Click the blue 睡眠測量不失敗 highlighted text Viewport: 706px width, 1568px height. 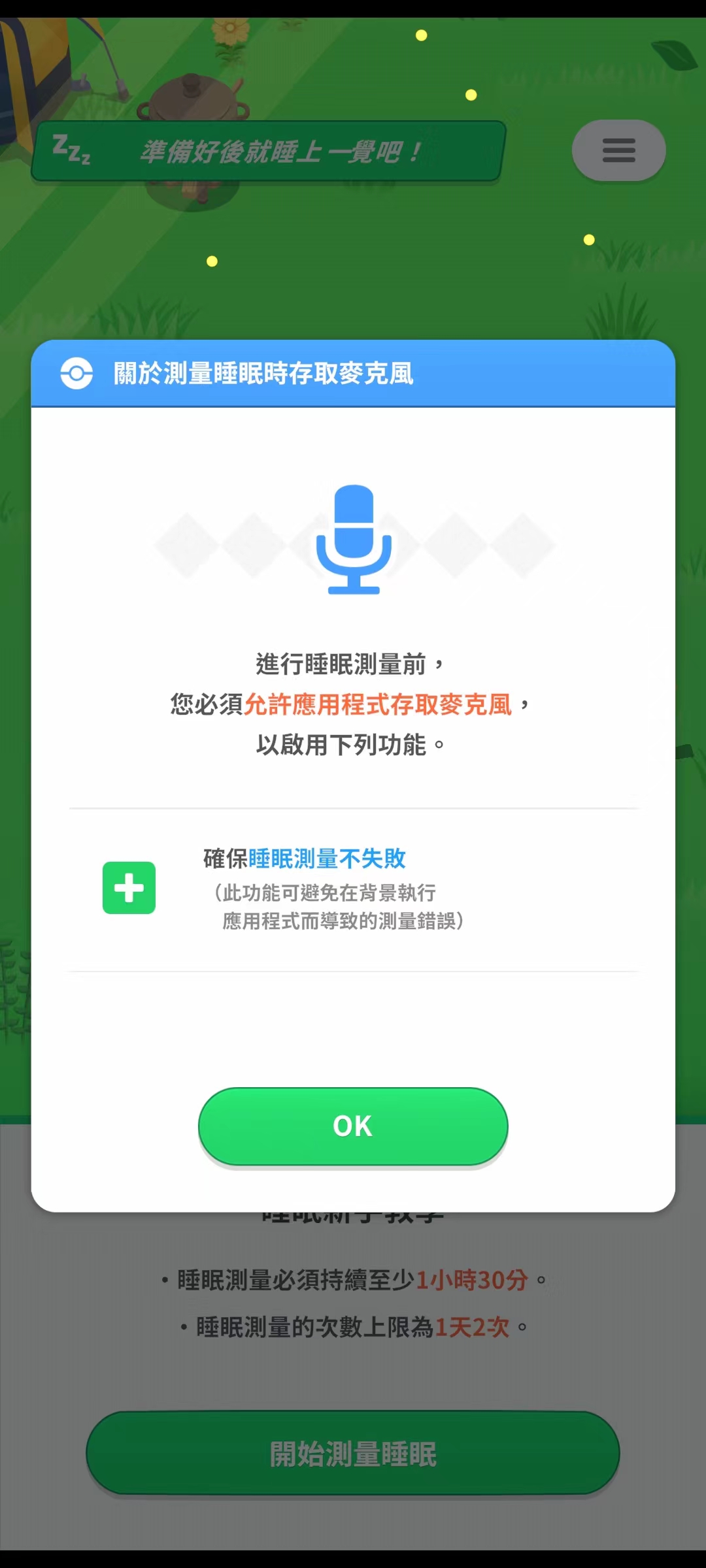point(327,858)
